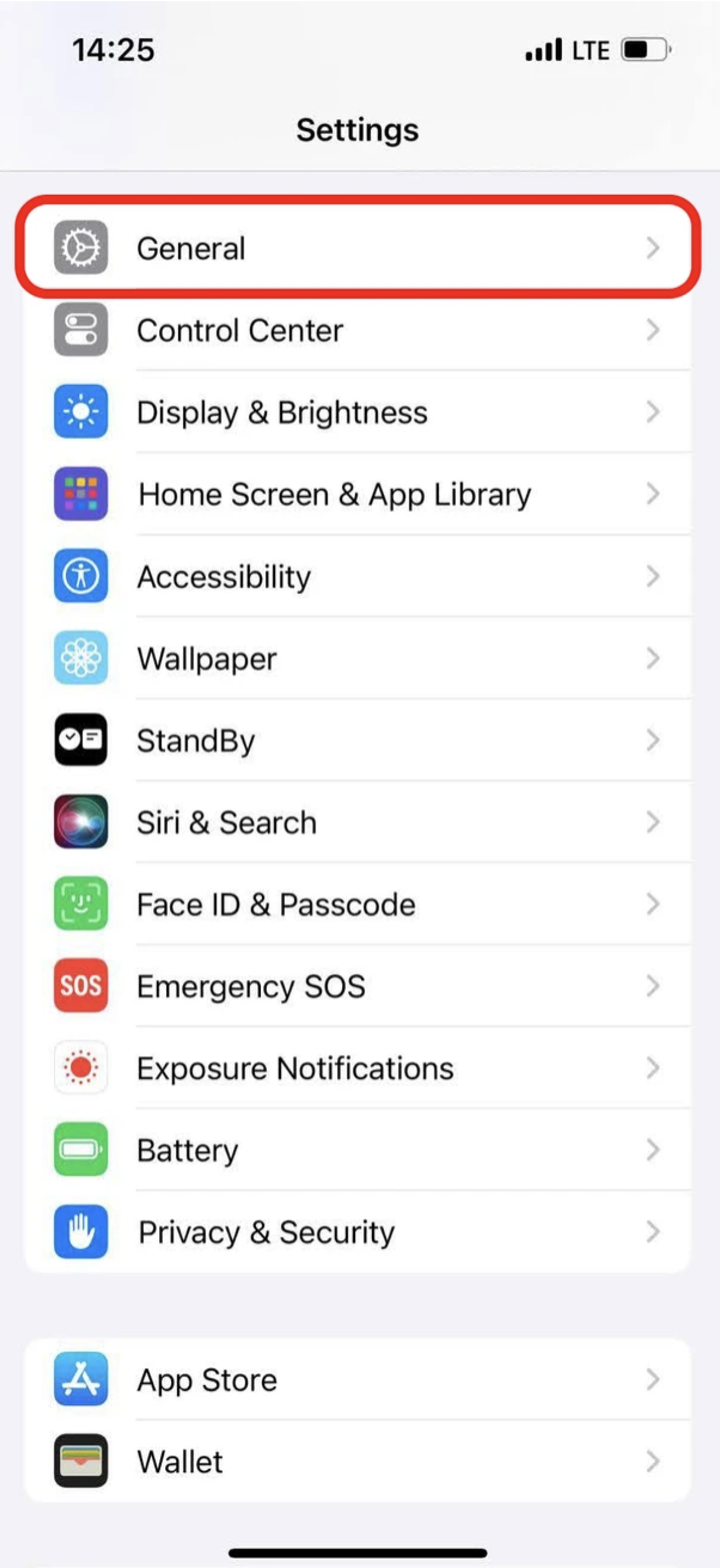Go to Display & Brightness

(358, 413)
